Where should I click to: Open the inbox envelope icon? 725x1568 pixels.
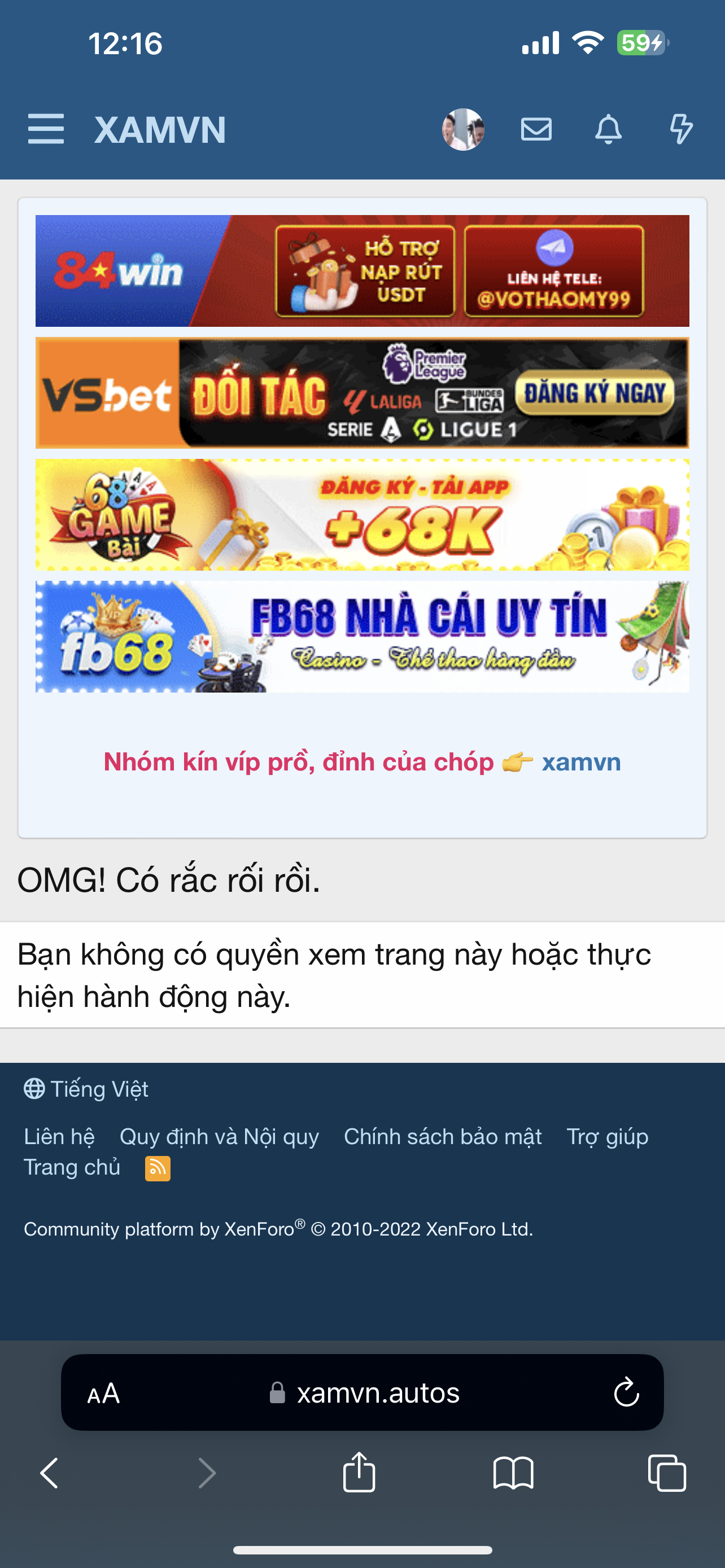point(536,129)
